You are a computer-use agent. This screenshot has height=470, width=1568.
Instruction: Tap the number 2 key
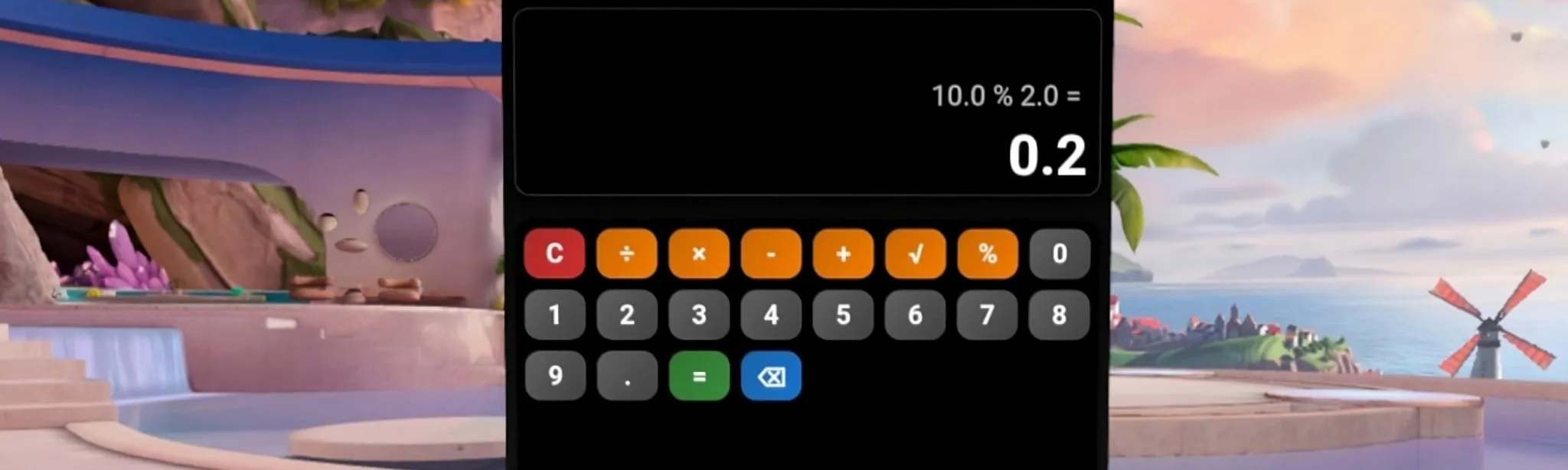click(626, 315)
